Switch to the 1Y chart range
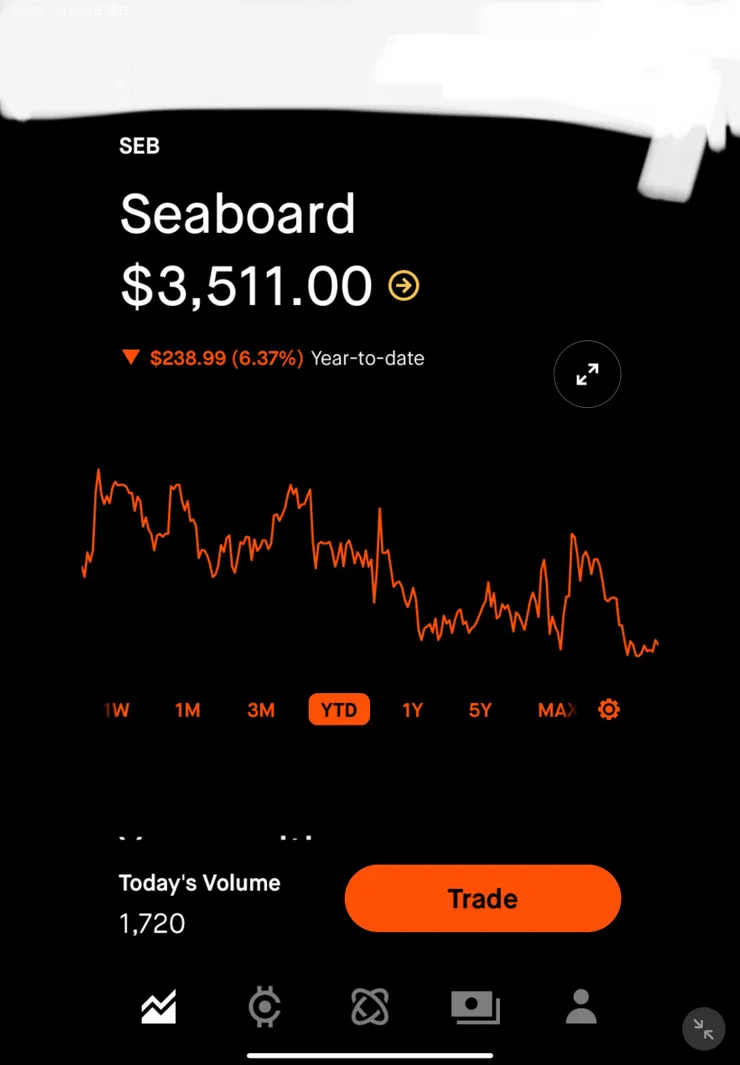This screenshot has height=1065, width=740. tap(413, 710)
